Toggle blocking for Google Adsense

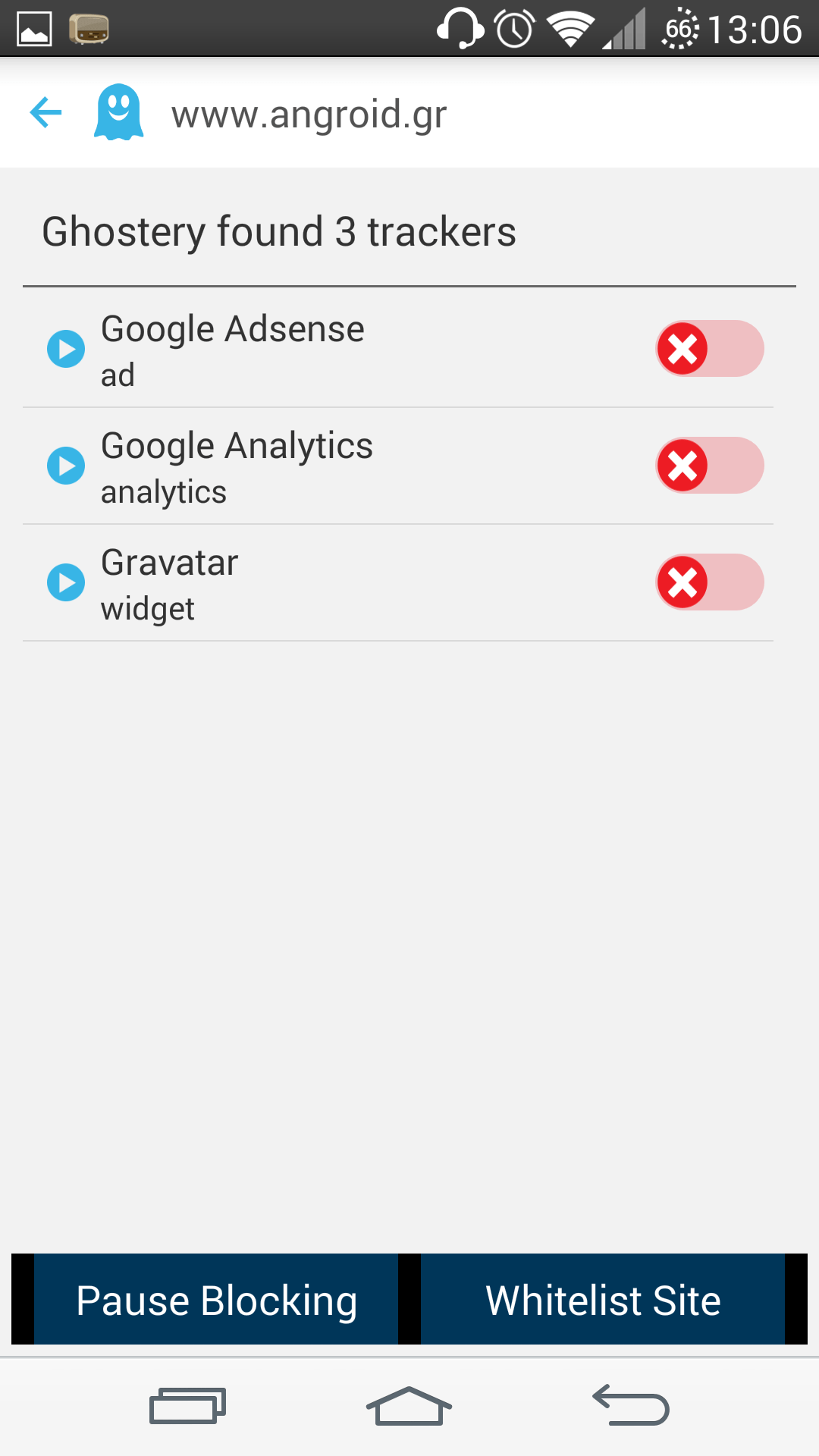[709, 348]
